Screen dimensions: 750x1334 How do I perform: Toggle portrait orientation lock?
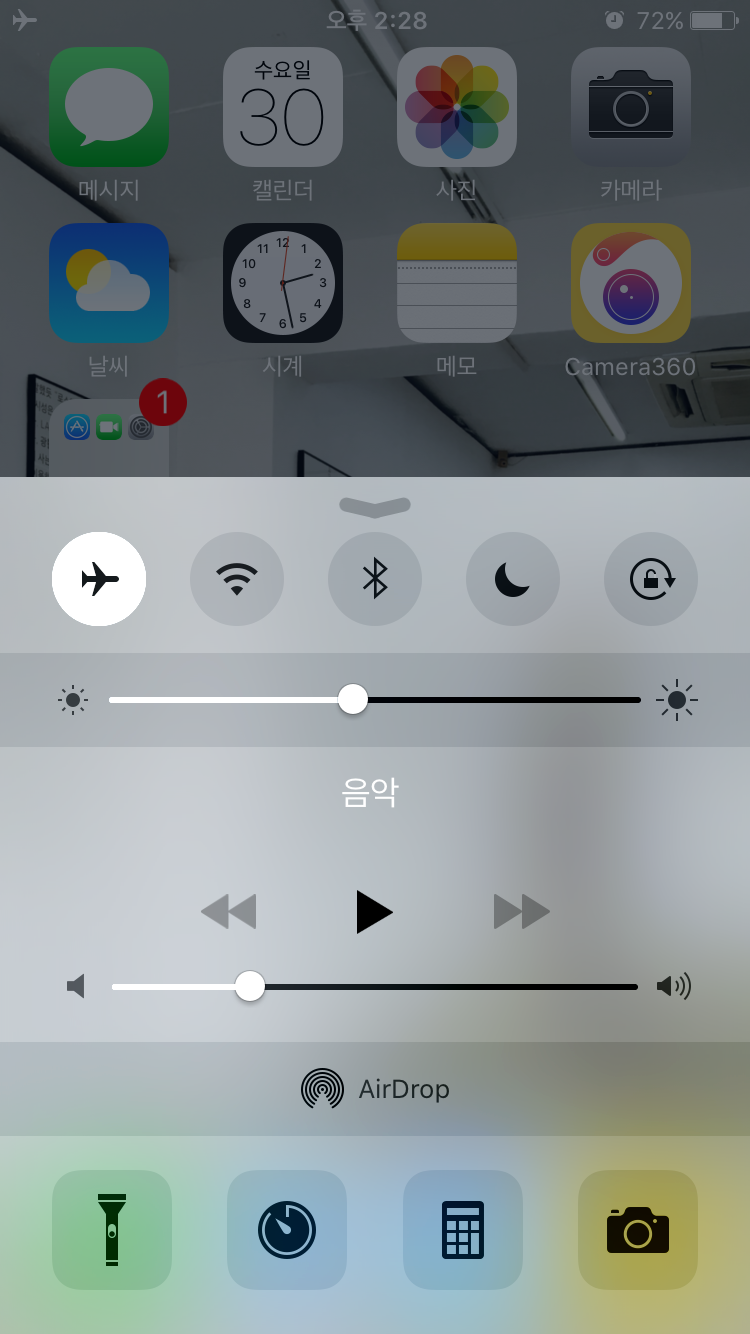coord(651,579)
